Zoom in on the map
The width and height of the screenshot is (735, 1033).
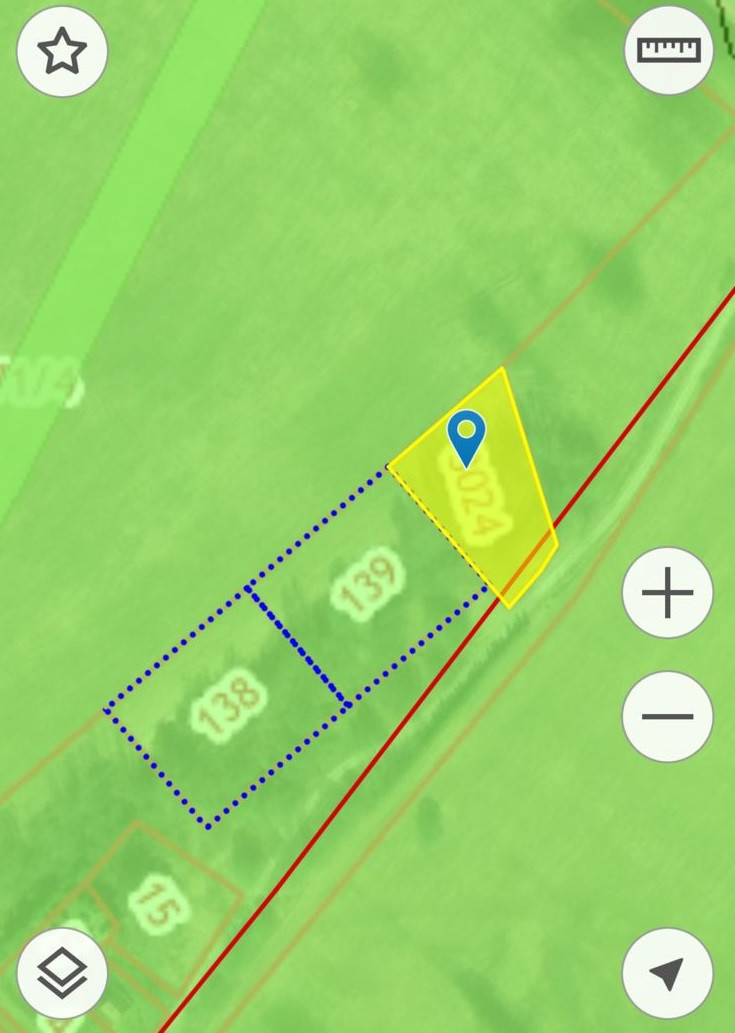tap(667, 593)
